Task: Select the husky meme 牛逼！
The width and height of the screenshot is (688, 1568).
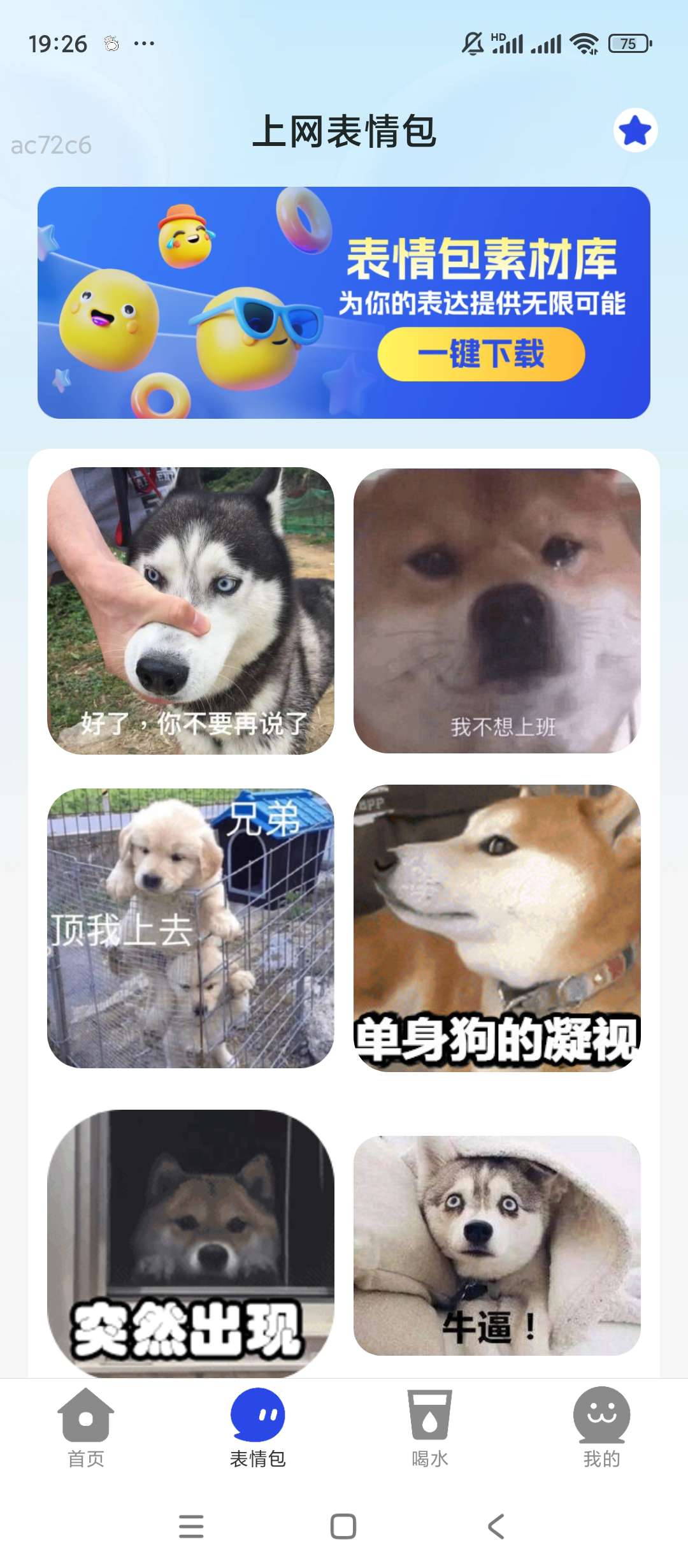Action: [497, 1245]
